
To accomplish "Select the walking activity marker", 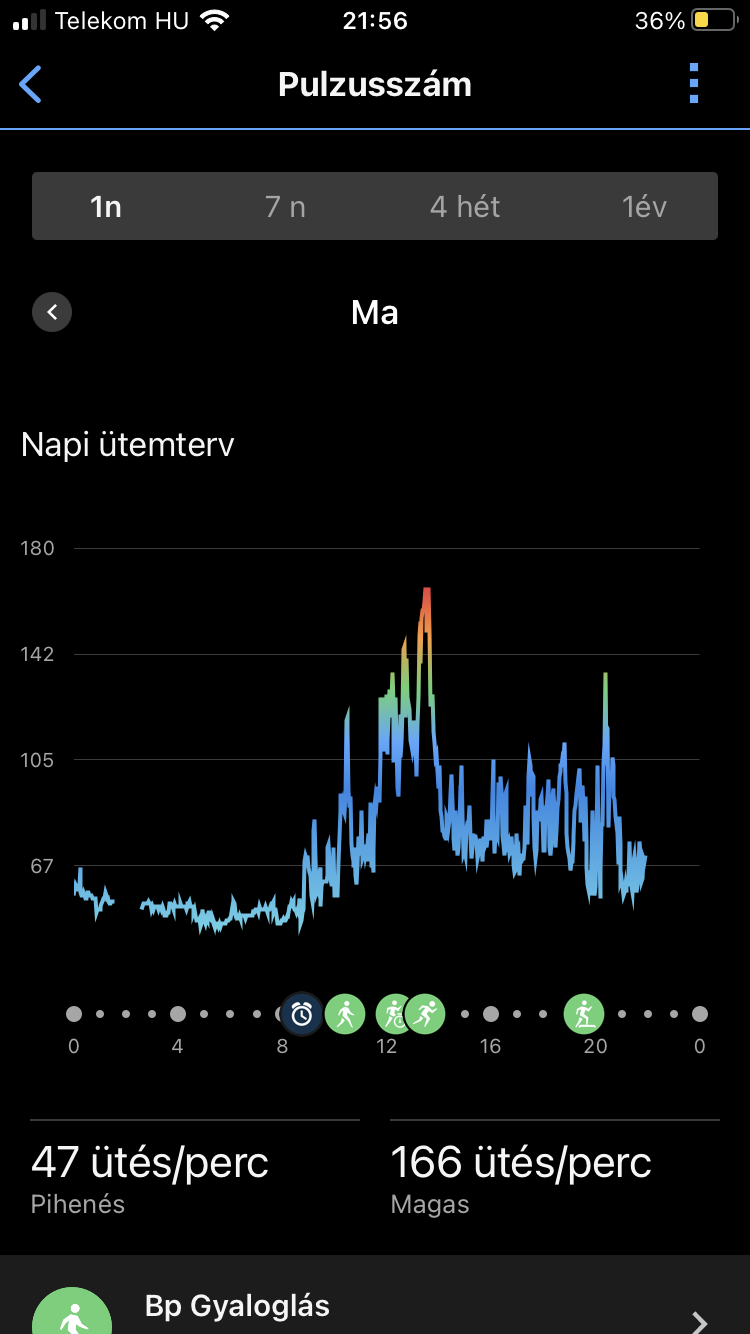I will tap(345, 1014).
